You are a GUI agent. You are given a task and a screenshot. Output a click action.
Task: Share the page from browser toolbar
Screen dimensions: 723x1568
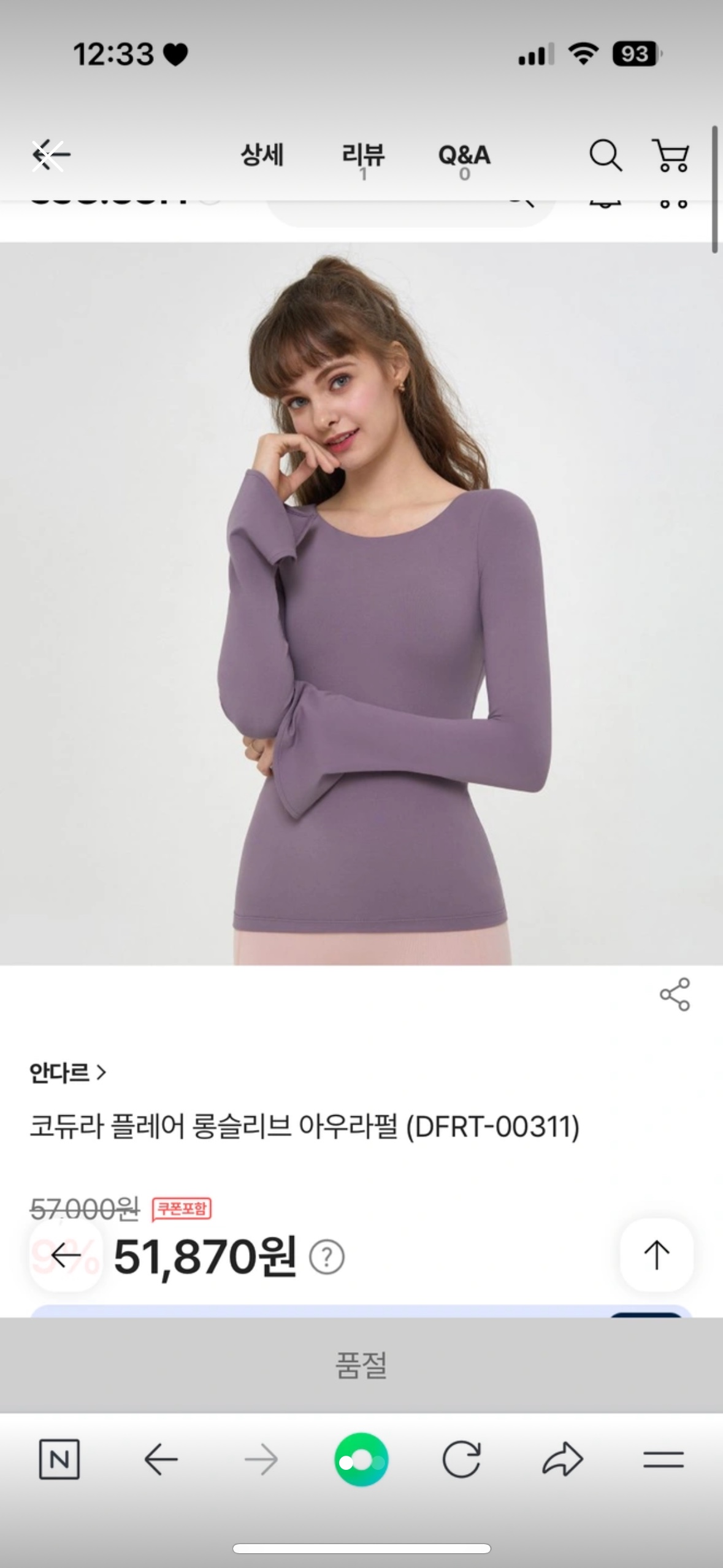click(562, 1459)
